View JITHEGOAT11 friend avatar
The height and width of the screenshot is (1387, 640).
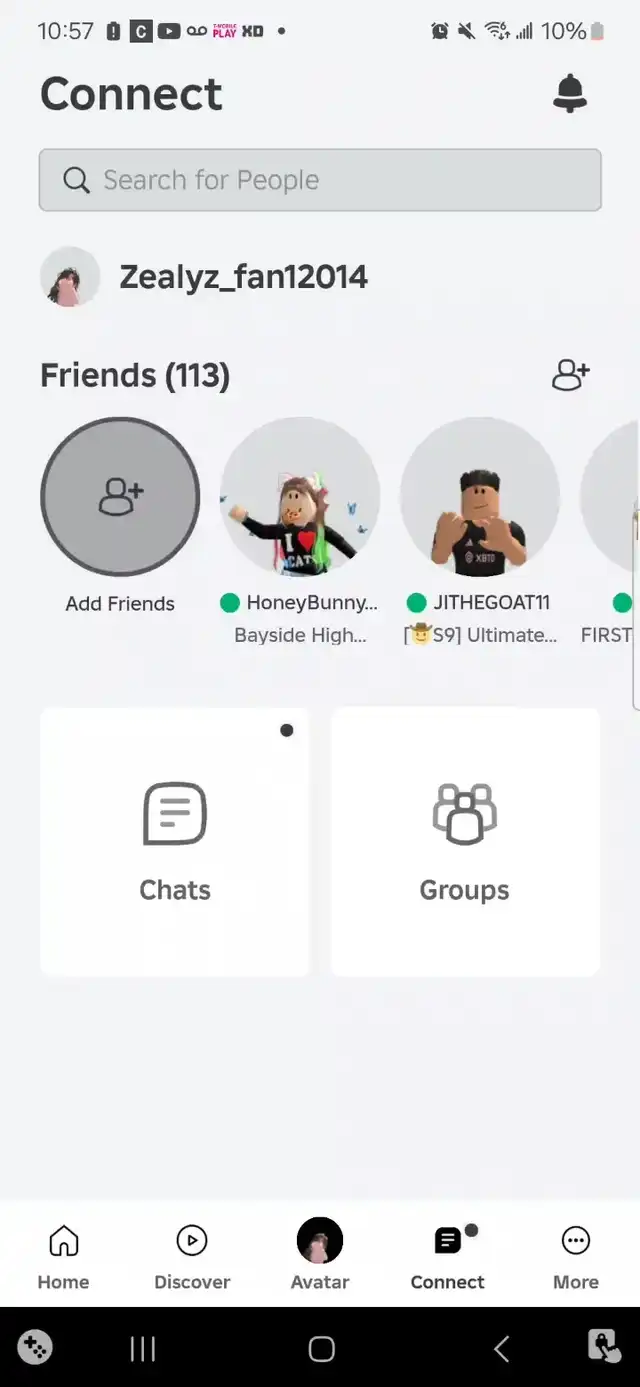pyautogui.click(x=480, y=497)
